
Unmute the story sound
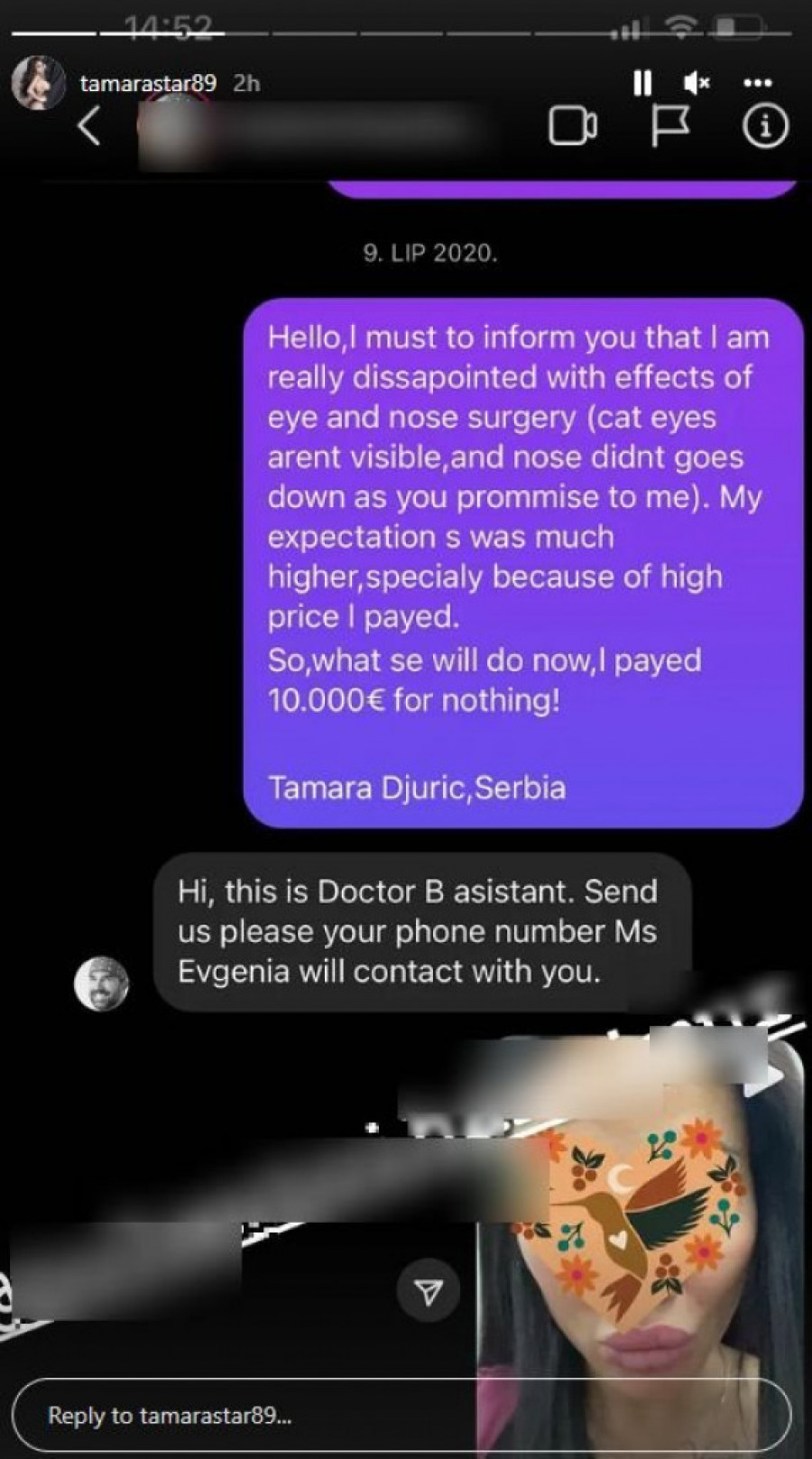[696, 83]
